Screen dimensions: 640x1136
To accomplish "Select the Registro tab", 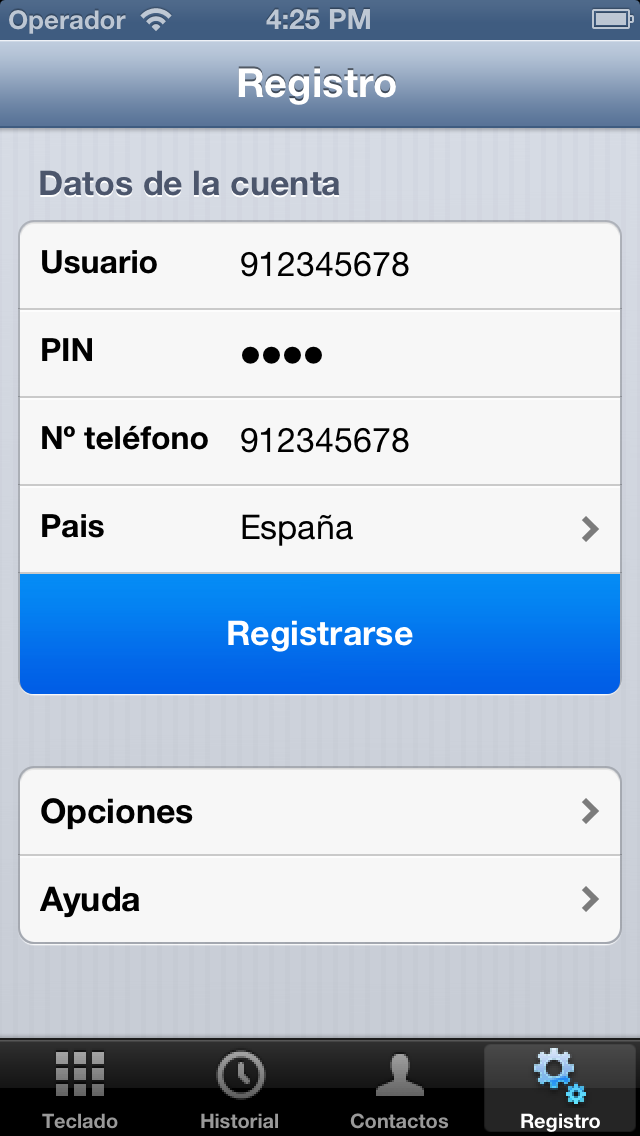I will (x=560, y=1090).
